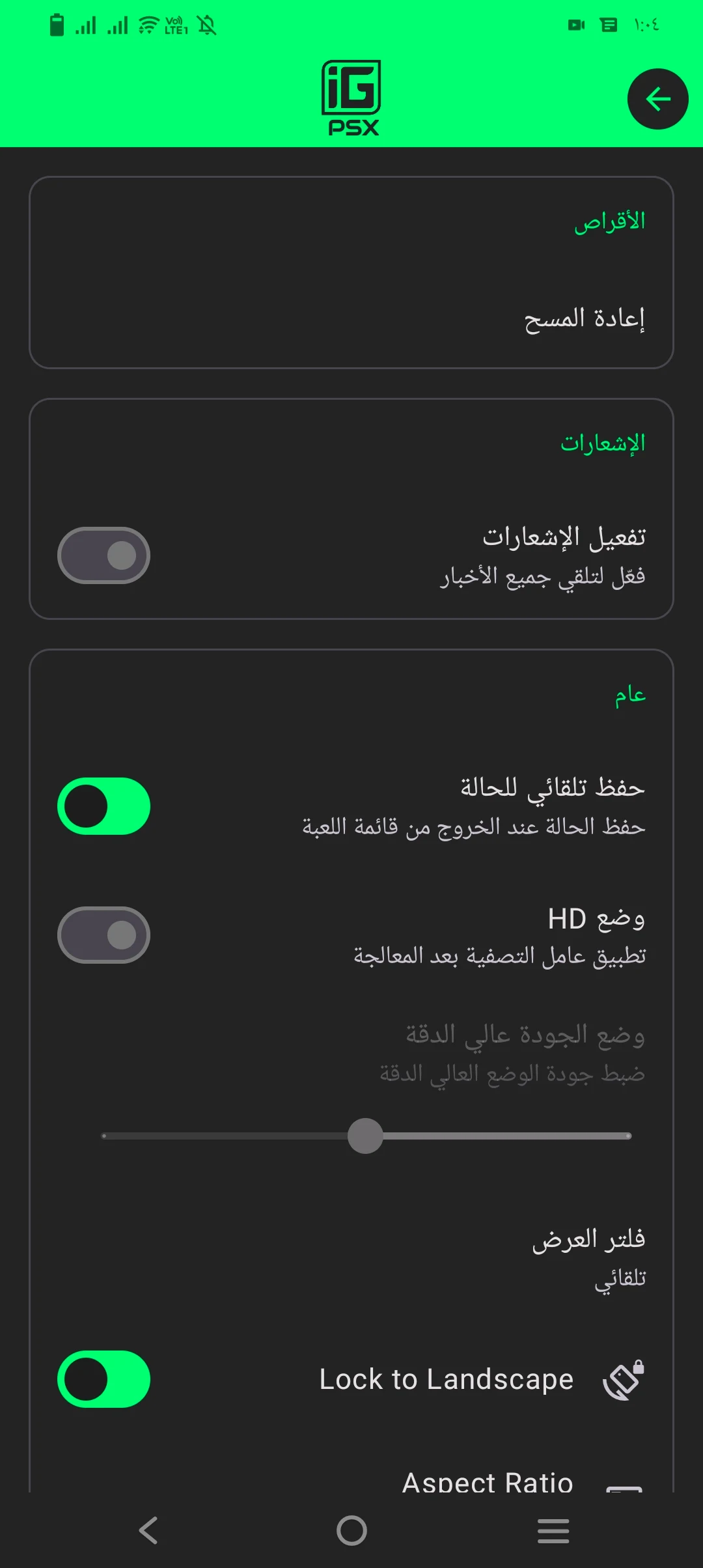
Task: Tap the back arrow in the header
Action: [657, 99]
